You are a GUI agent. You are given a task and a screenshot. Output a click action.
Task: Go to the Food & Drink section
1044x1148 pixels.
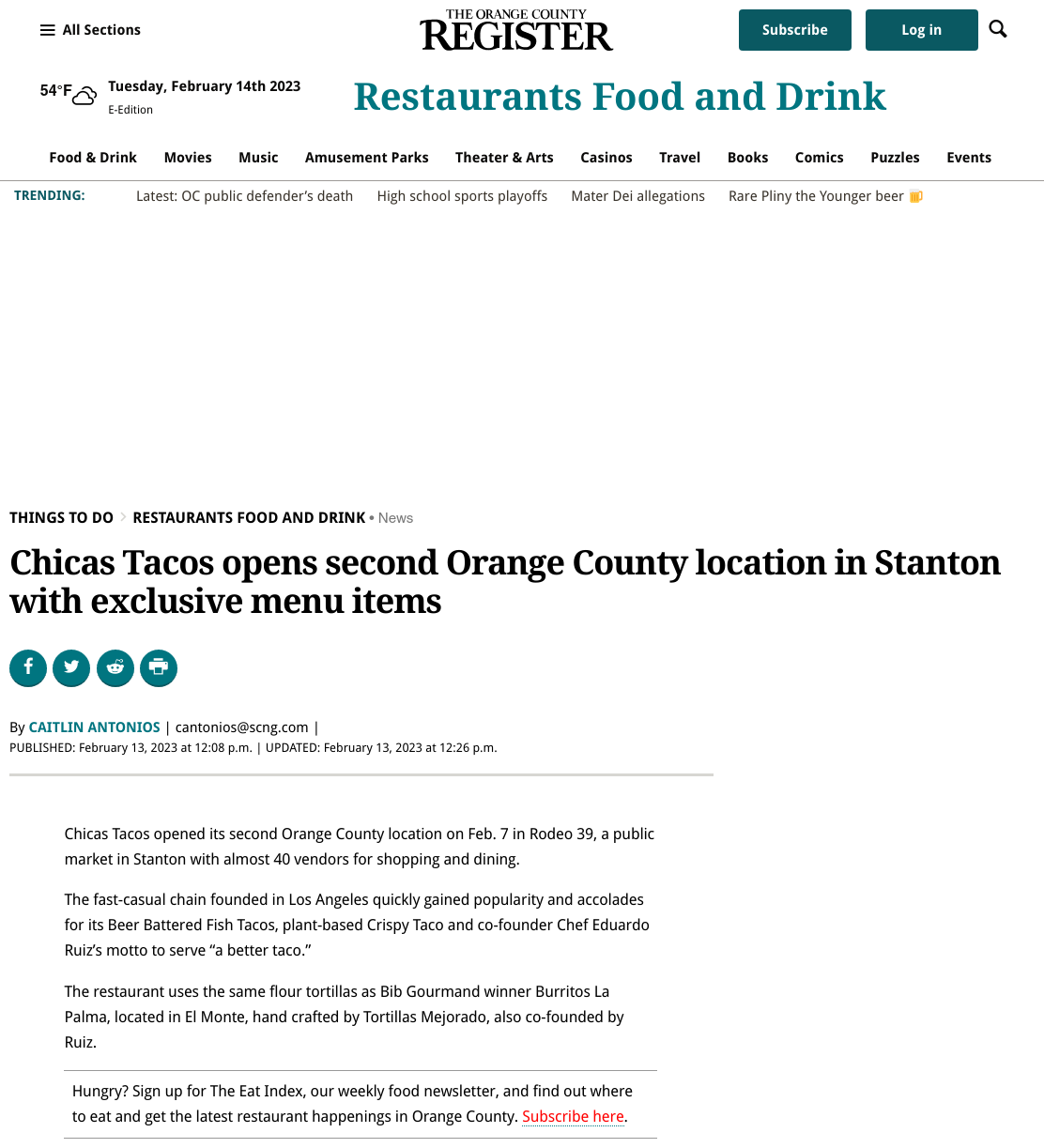tap(93, 158)
